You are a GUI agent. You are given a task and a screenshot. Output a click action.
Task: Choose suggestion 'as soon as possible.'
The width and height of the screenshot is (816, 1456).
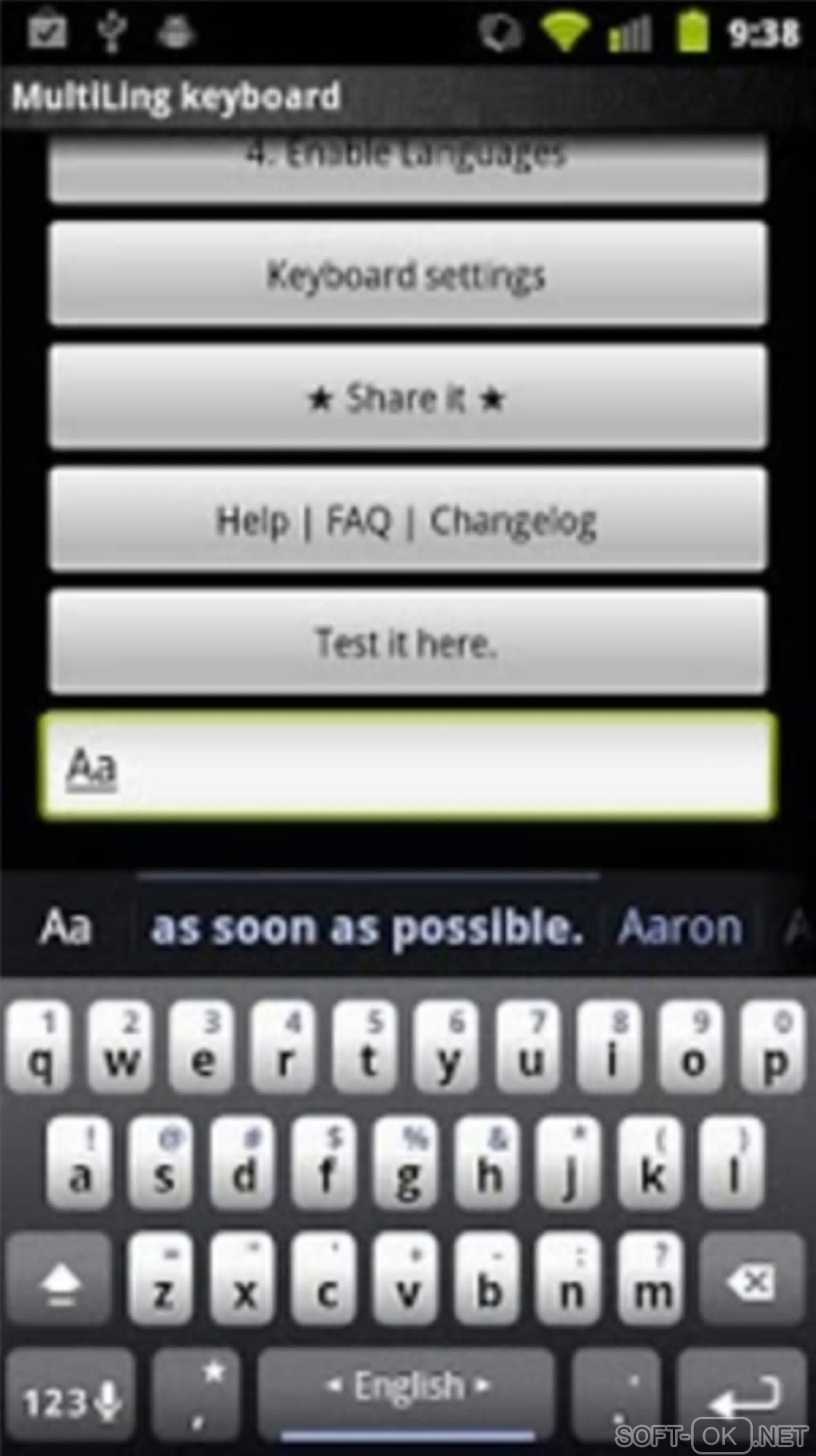tap(367, 929)
